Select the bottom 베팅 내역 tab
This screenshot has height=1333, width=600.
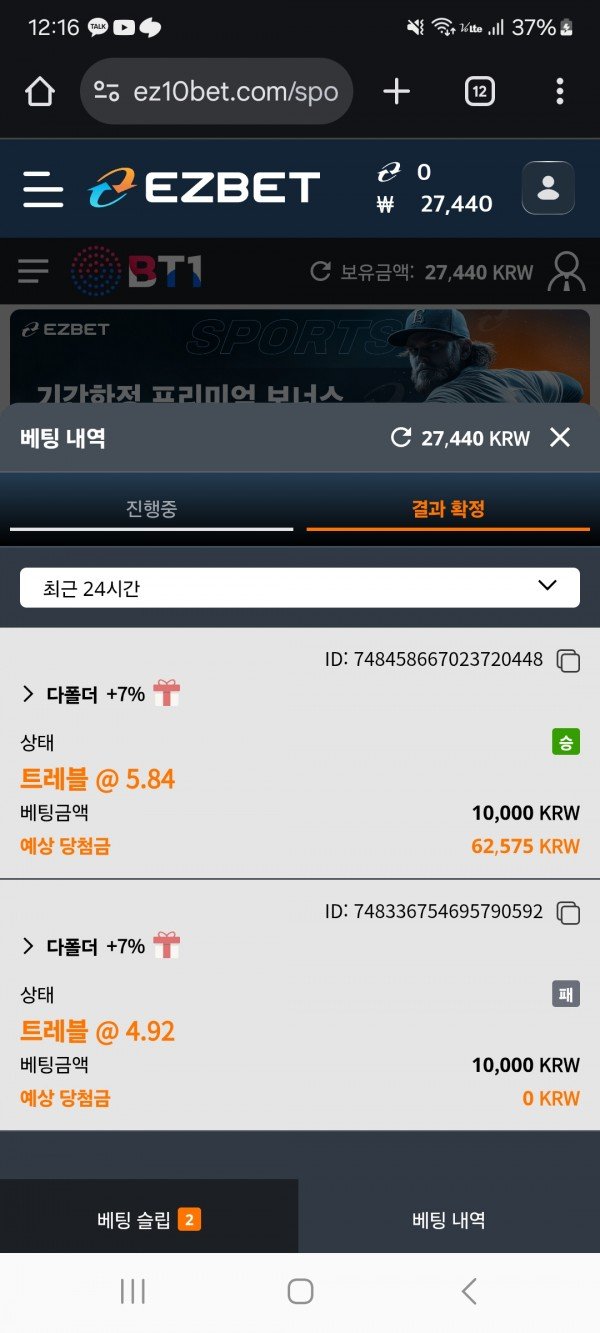click(x=449, y=1219)
